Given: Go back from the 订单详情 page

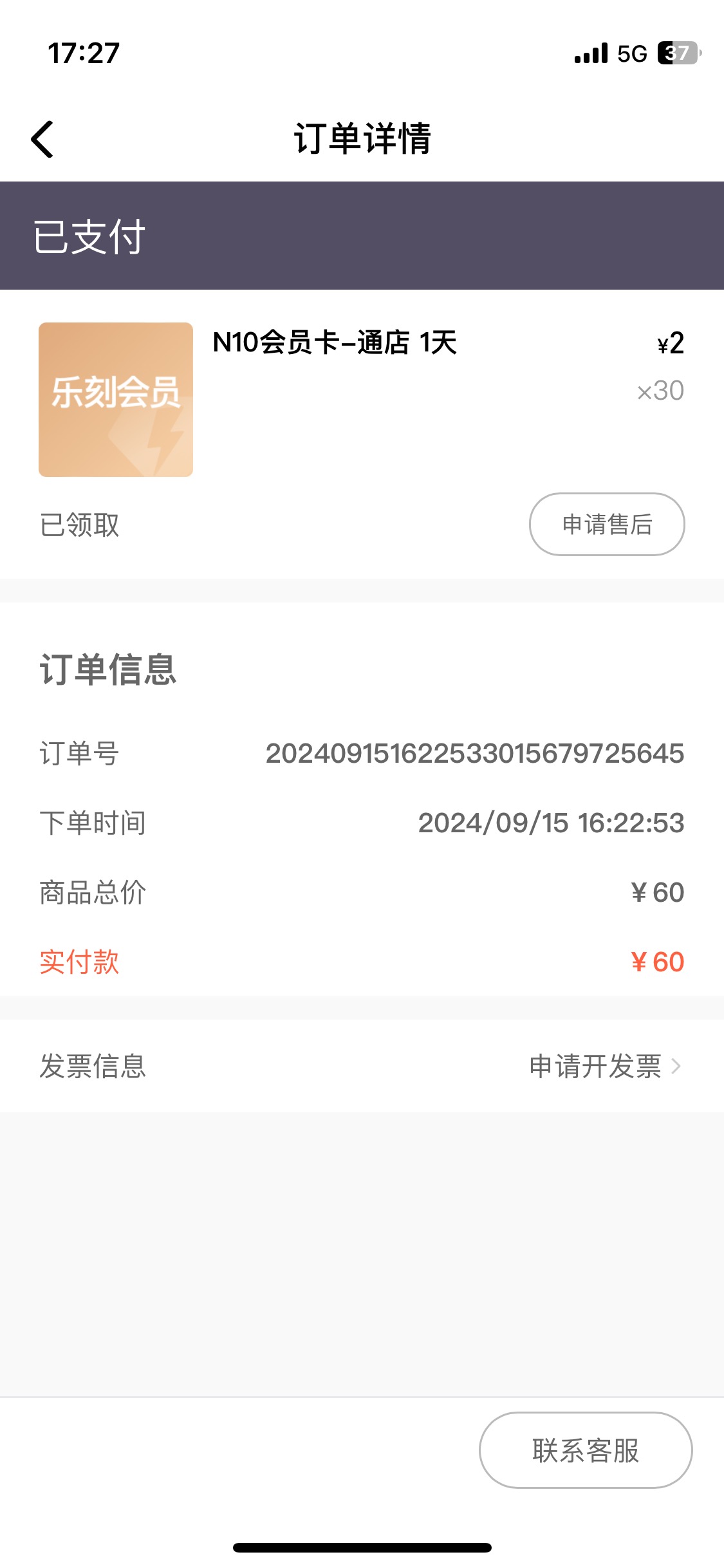Looking at the screenshot, I should [42, 139].
